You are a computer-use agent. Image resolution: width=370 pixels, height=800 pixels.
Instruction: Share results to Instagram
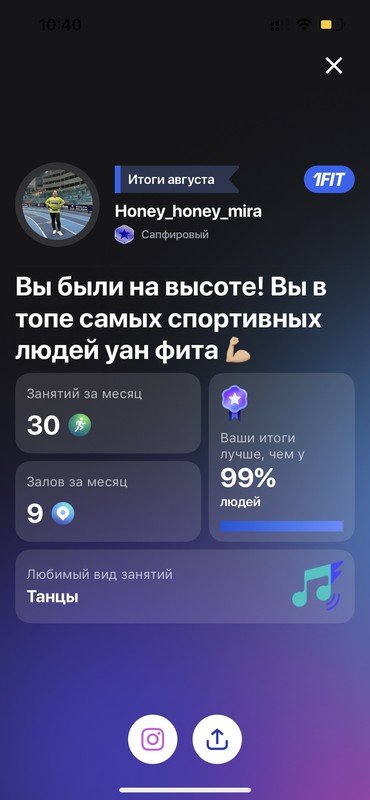(153, 738)
